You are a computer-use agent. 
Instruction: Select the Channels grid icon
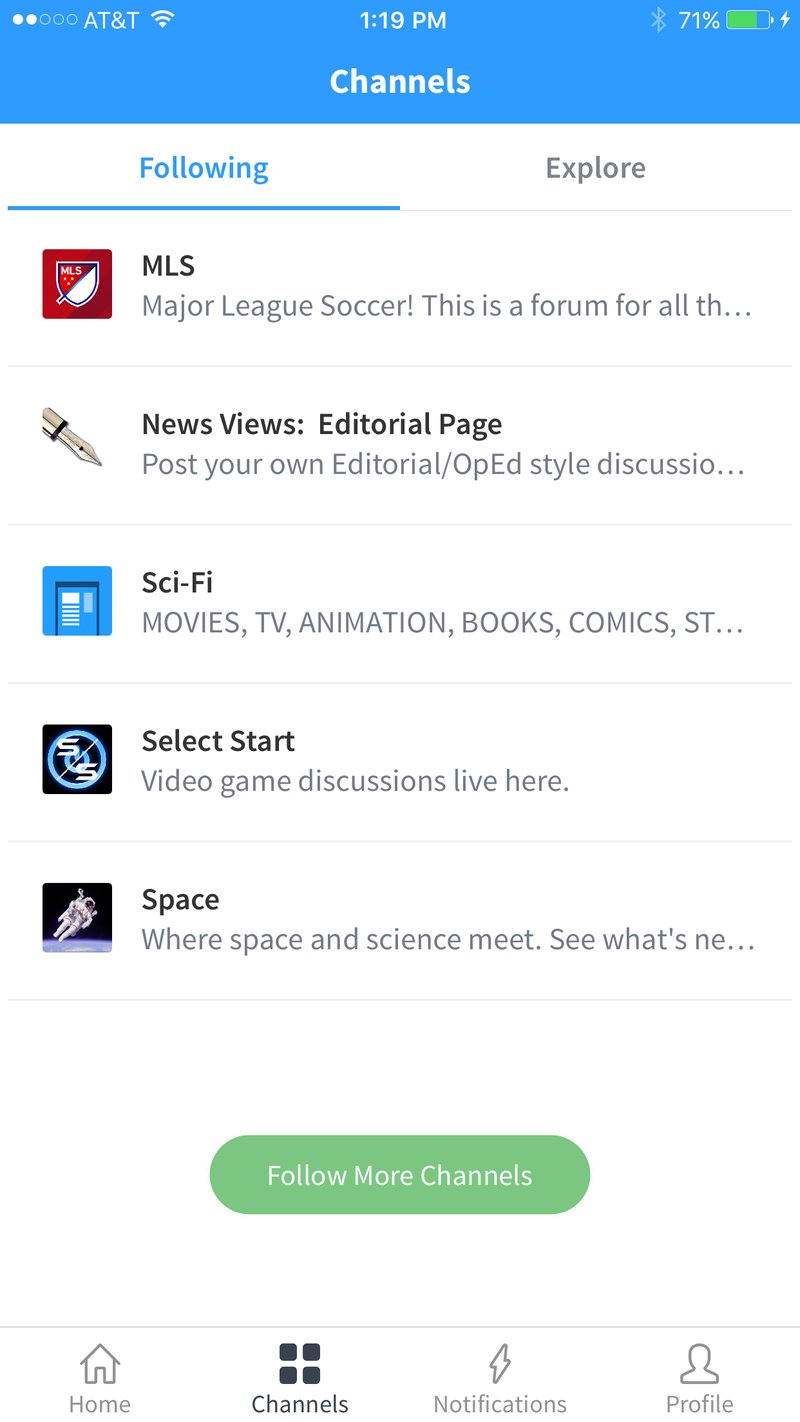click(299, 1360)
